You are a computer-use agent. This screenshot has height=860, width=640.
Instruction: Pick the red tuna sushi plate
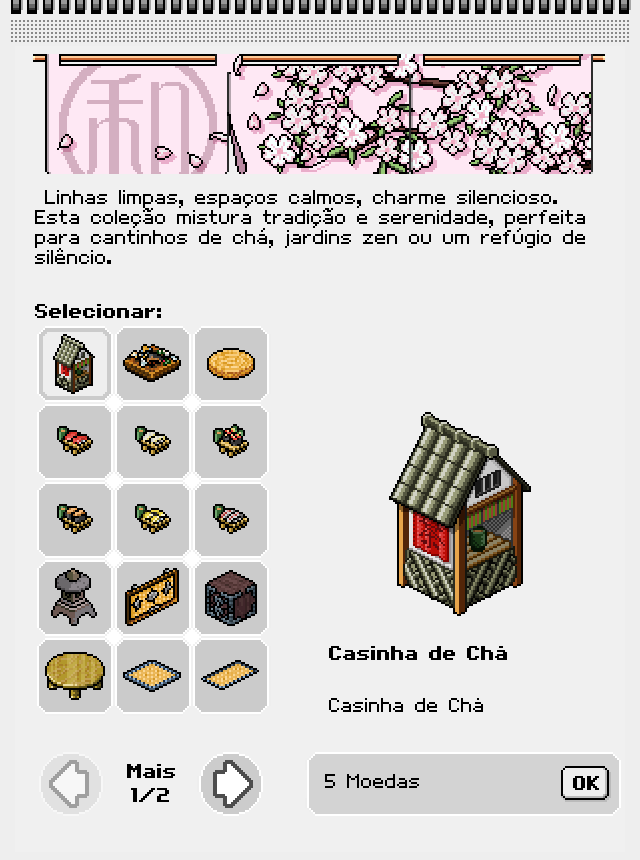point(75,441)
